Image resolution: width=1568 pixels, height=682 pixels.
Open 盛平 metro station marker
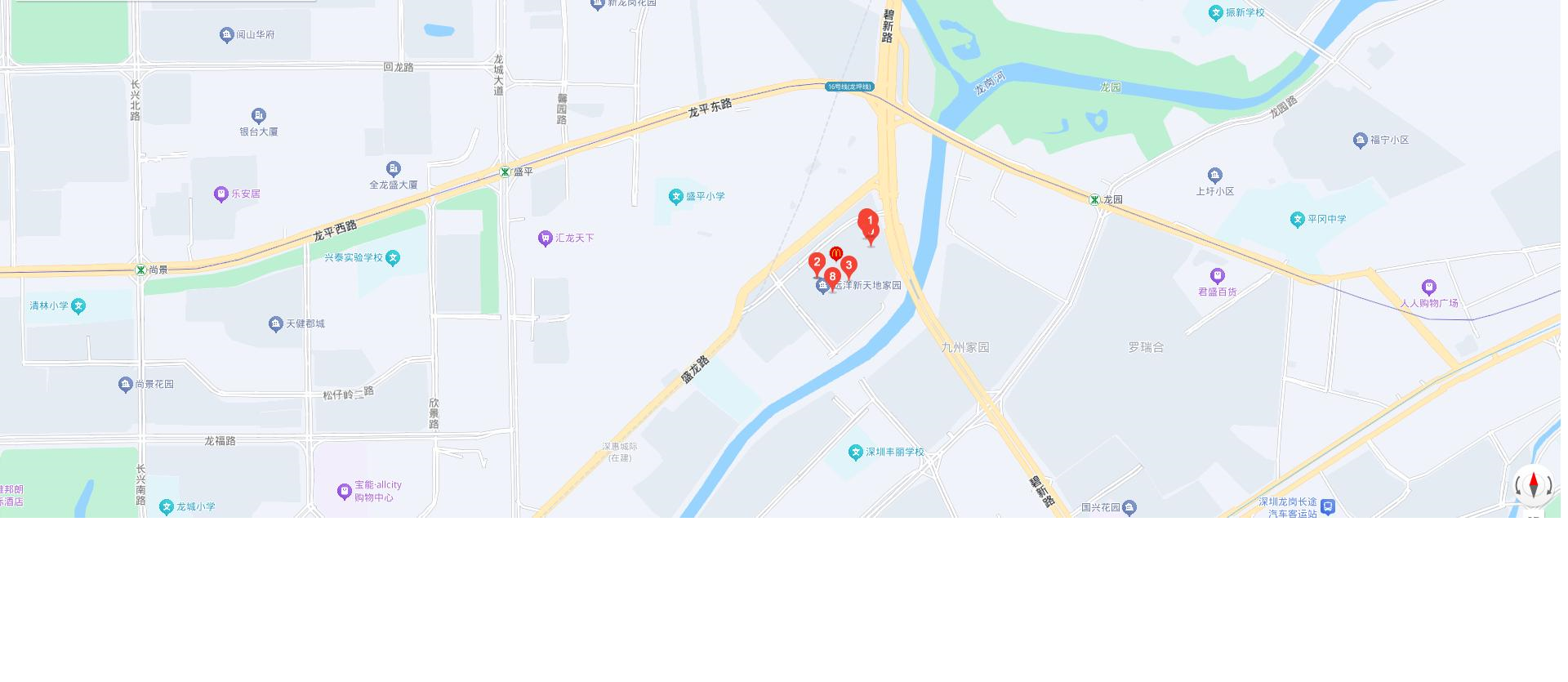(x=506, y=172)
